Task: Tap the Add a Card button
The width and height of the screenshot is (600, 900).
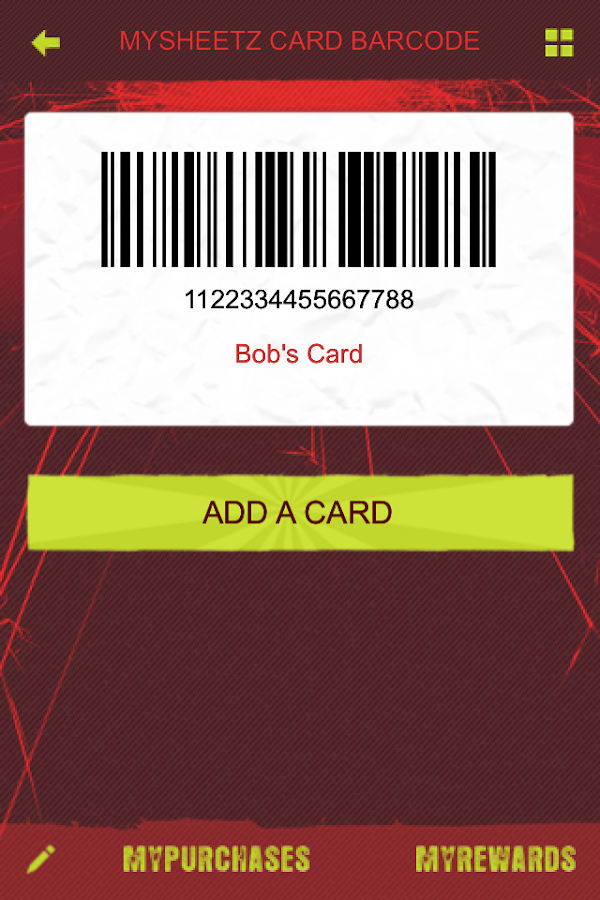Action: pos(299,512)
